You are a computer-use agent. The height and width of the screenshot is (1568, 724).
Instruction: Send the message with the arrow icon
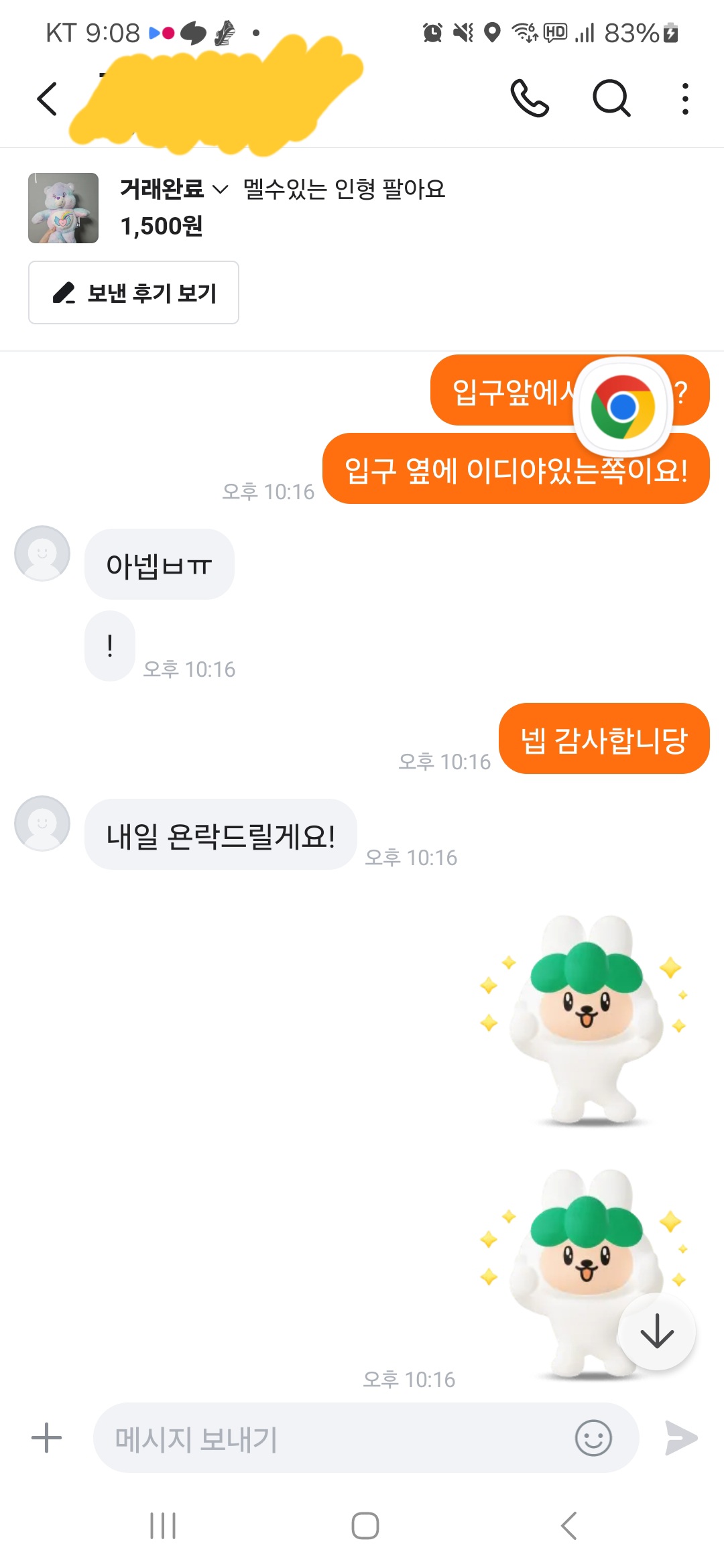pos(682,1438)
